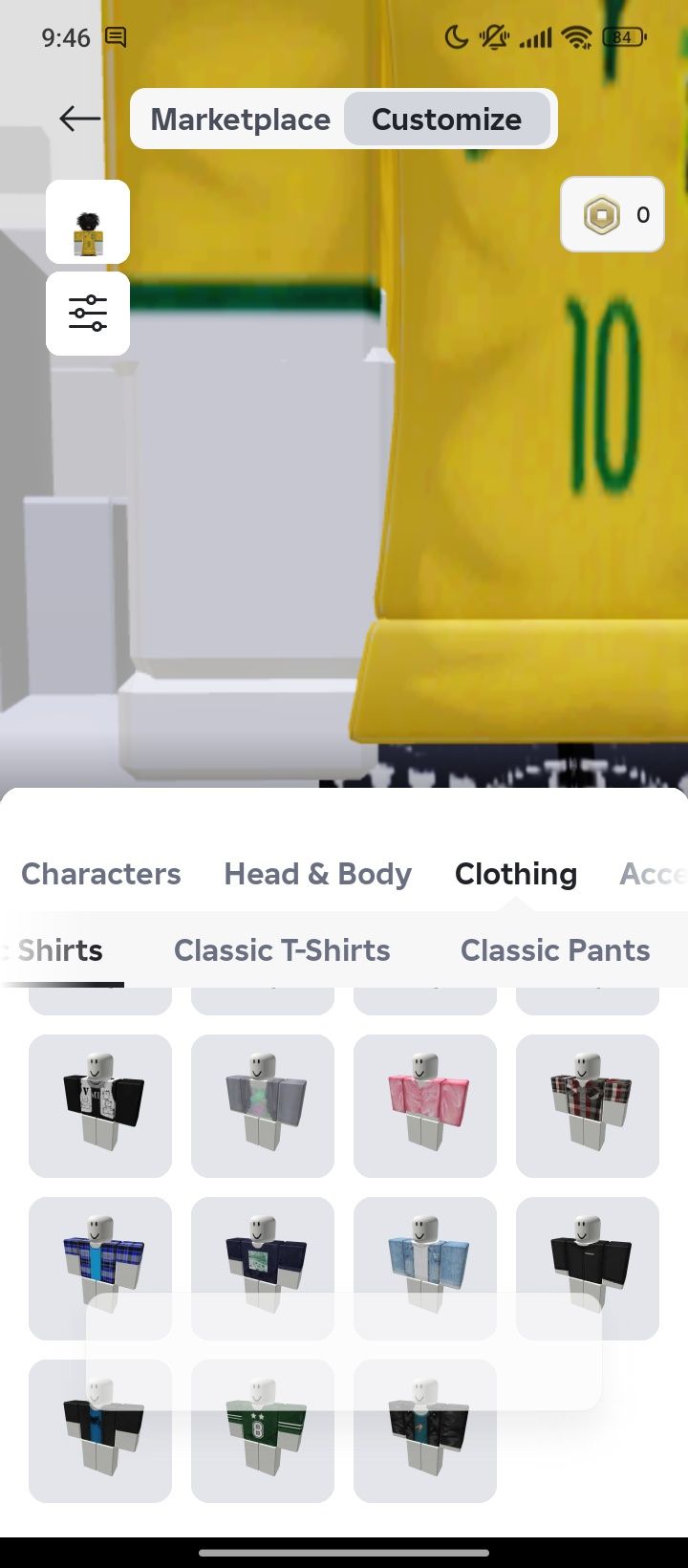Choose the blue plaid shirt
The width and height of the screenshot is (688, 1568).
[x=100, y=1269]
